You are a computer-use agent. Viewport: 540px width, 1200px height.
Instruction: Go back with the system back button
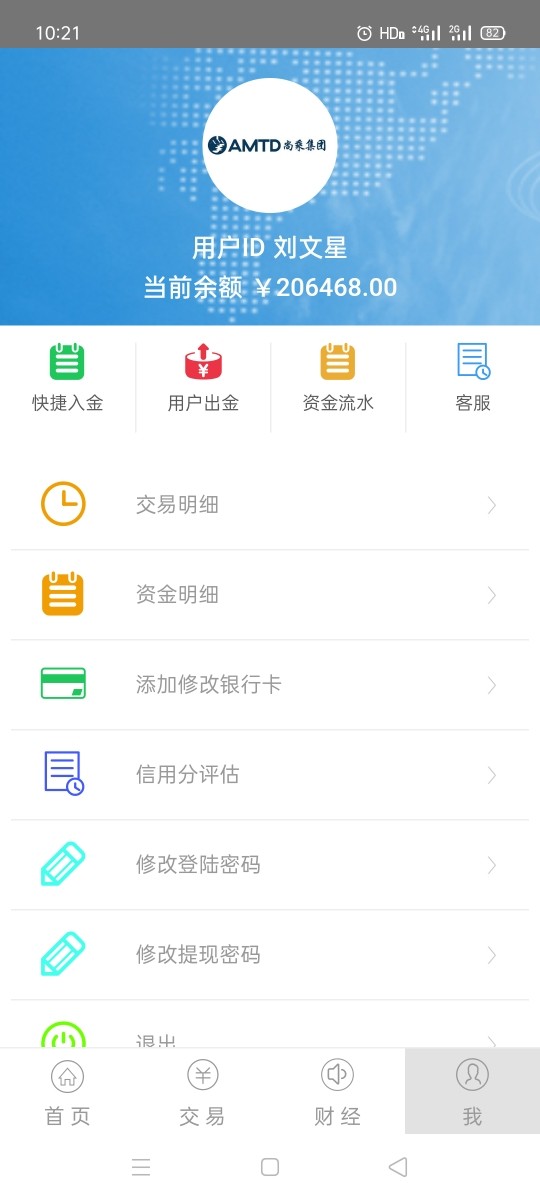(x=398, y=1167)
